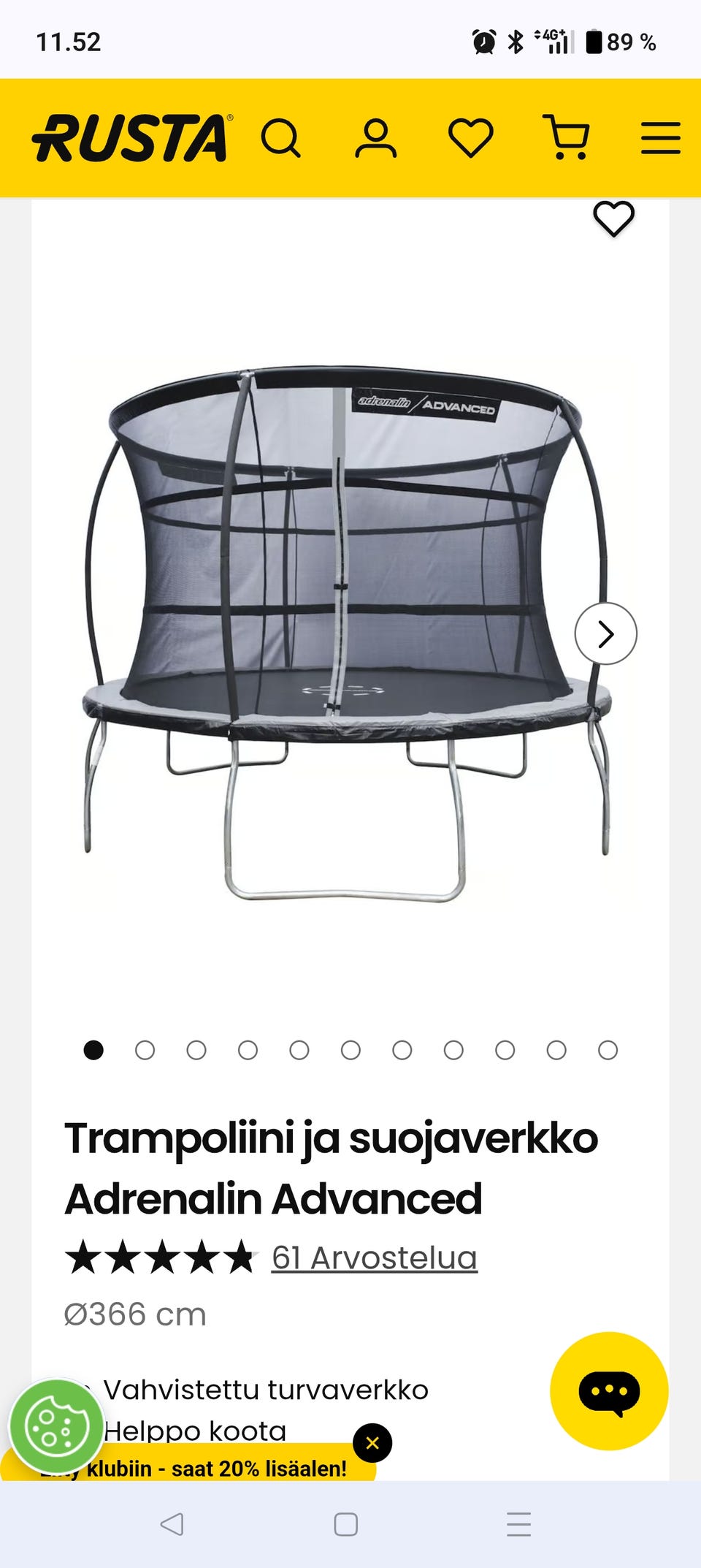The width and height of the screenshot is (701, 1568).
Task: Jump to the last image dot
Action: [608, 1050]
